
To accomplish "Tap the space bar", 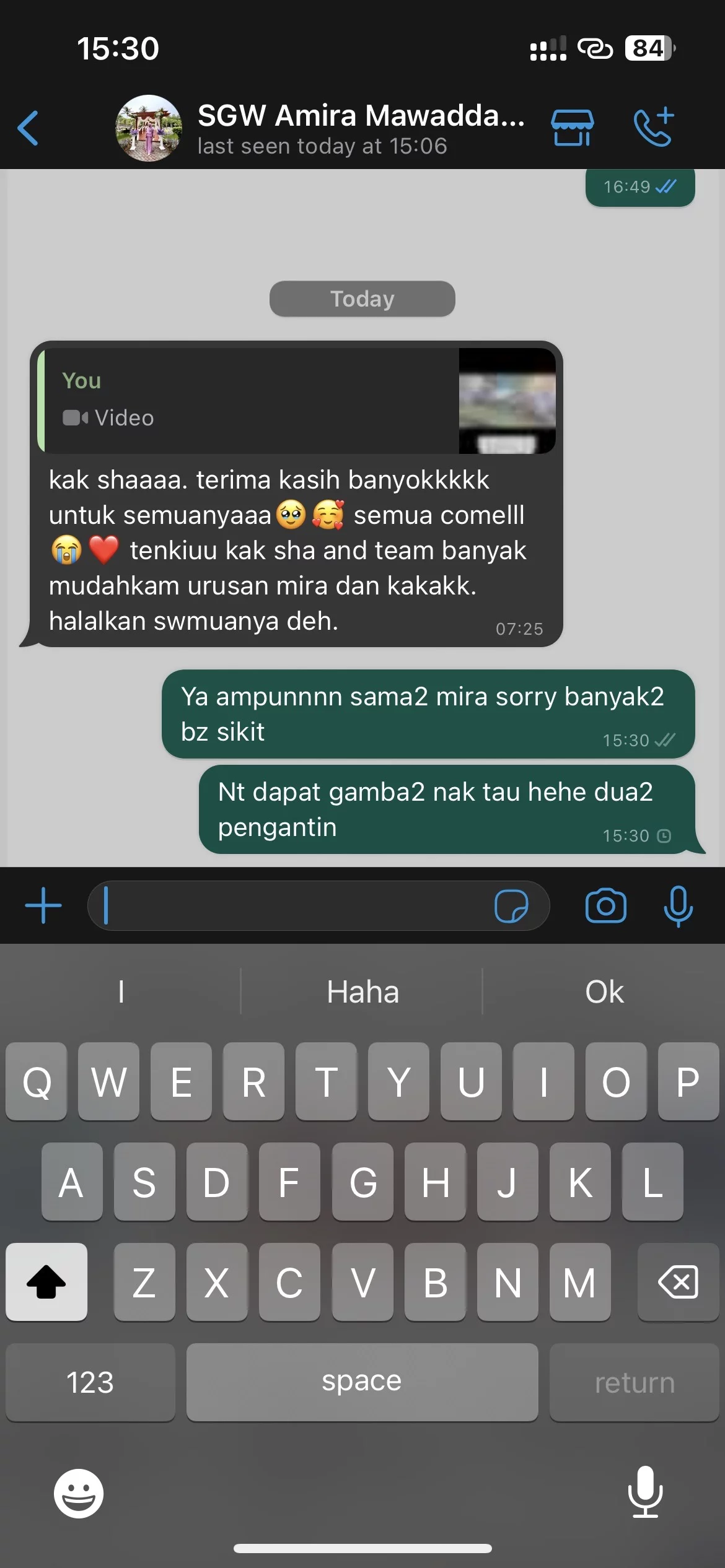I will pos(362,1382).
